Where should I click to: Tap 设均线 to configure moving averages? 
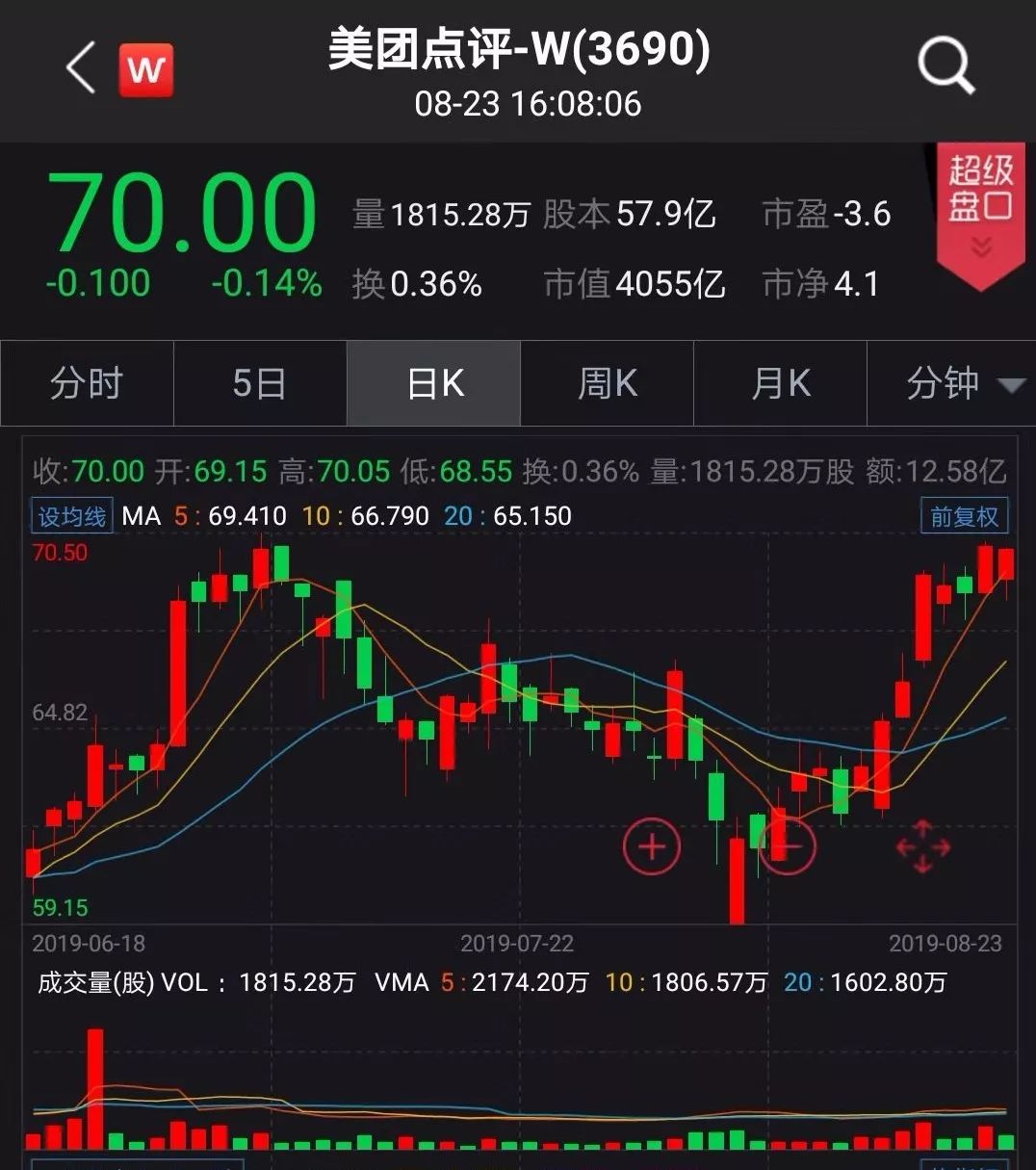click(71, 516)
